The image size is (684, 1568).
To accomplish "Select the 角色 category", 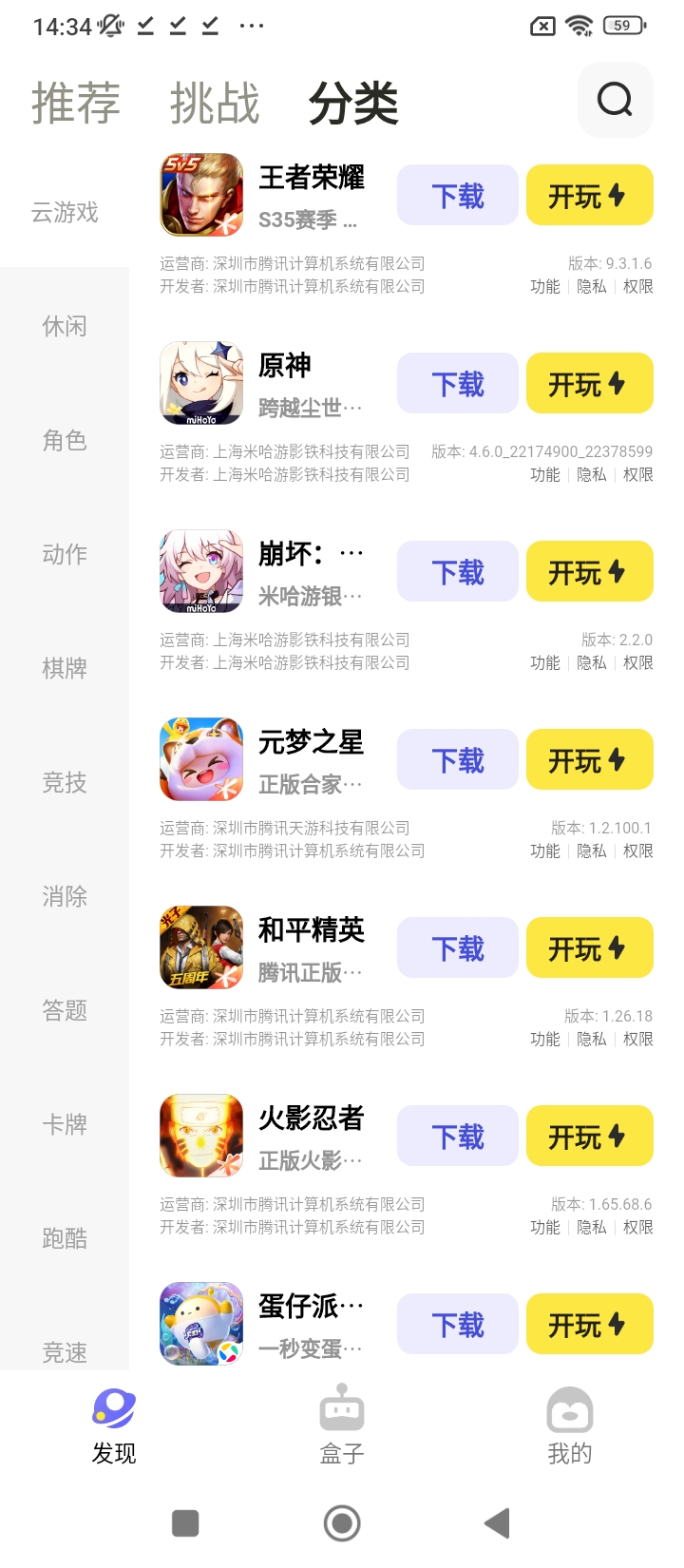I will click(x=65, y=440).
